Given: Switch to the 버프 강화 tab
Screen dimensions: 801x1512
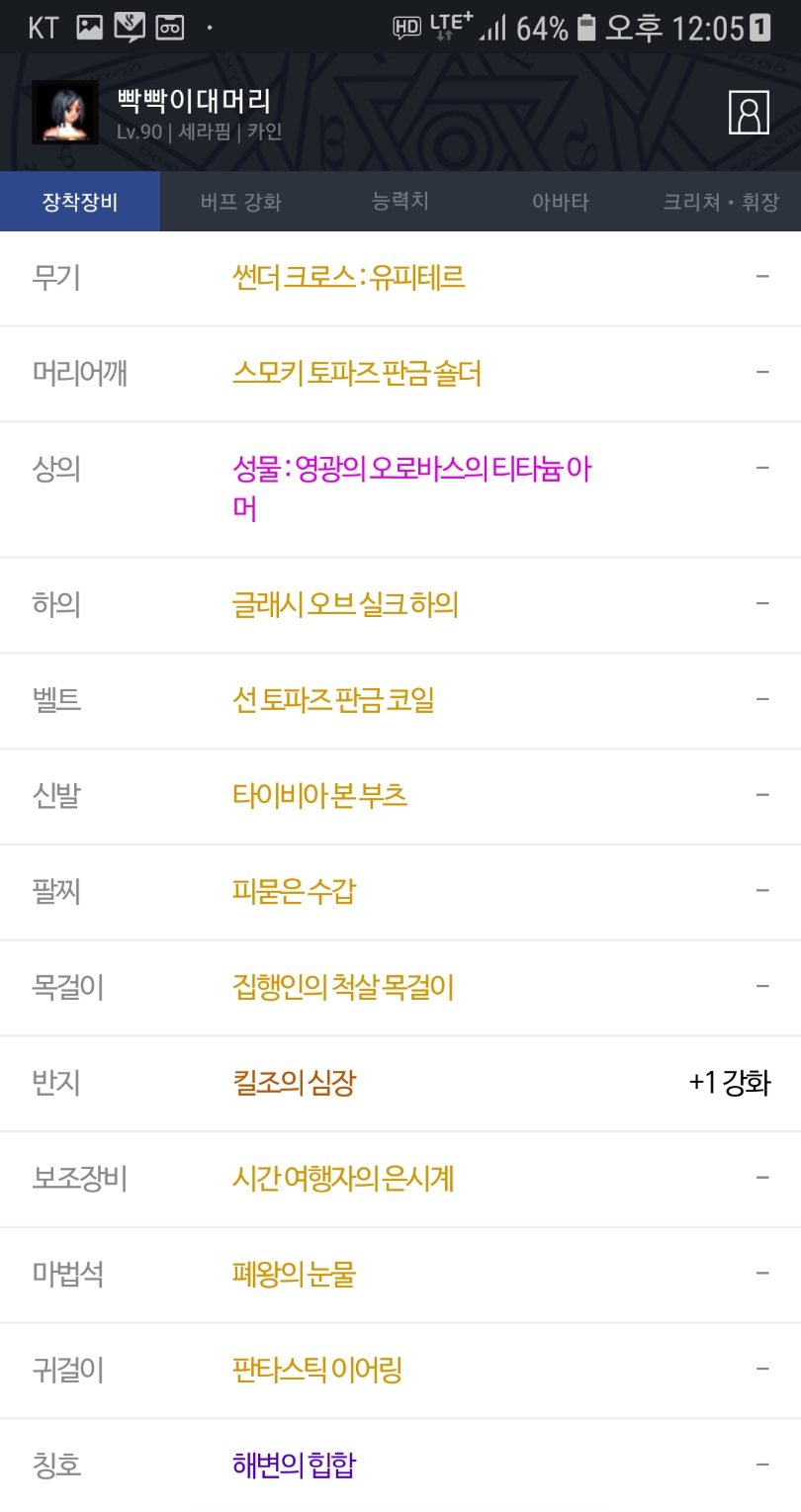Looking at the screenshot, I should point(240,202).
